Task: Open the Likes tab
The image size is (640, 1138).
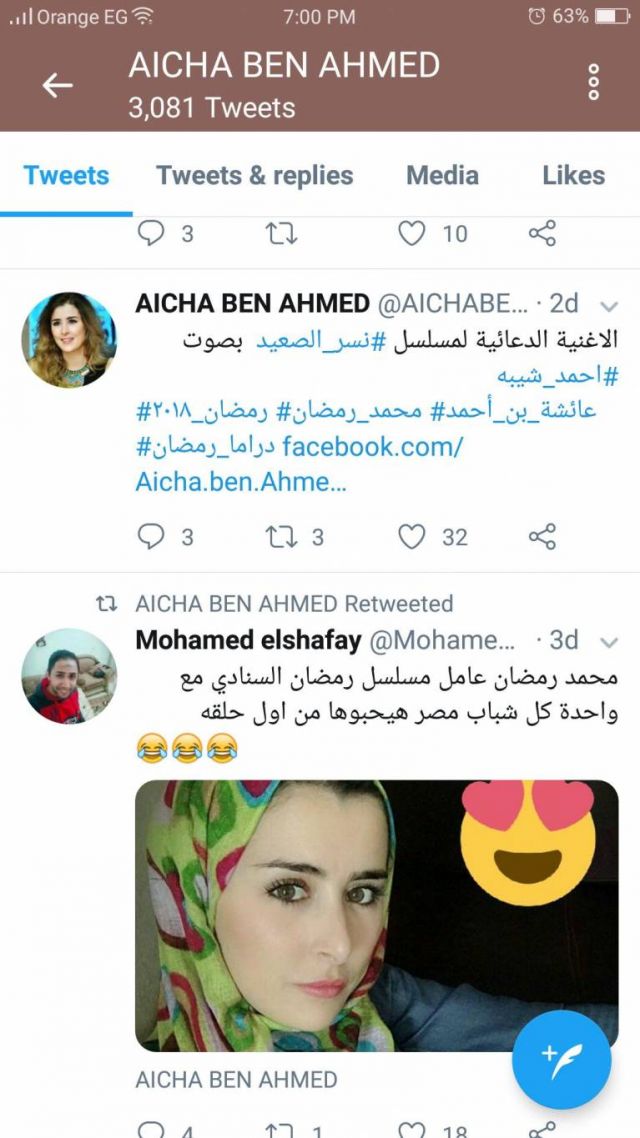Action: [573, 176]
